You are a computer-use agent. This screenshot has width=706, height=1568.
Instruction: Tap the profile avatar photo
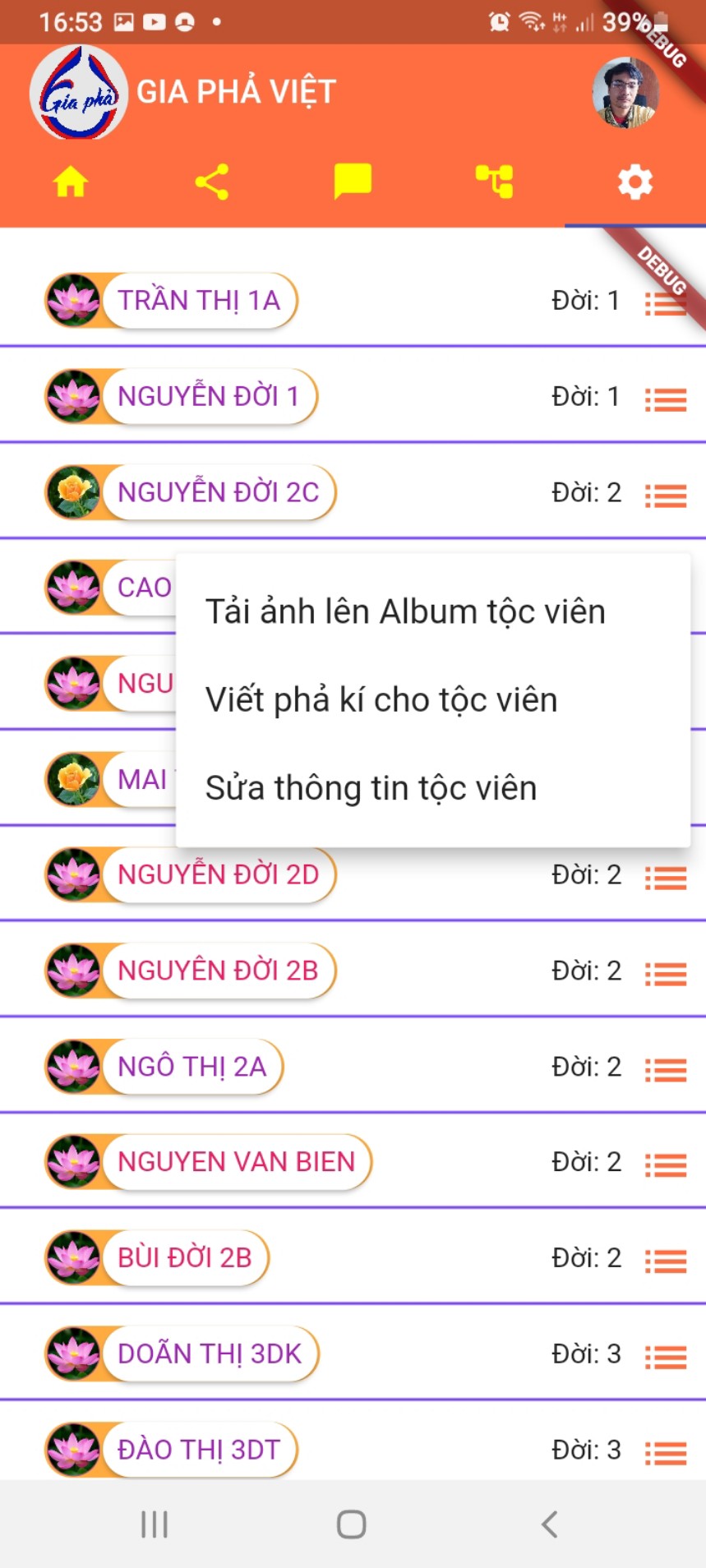[625, 92]
